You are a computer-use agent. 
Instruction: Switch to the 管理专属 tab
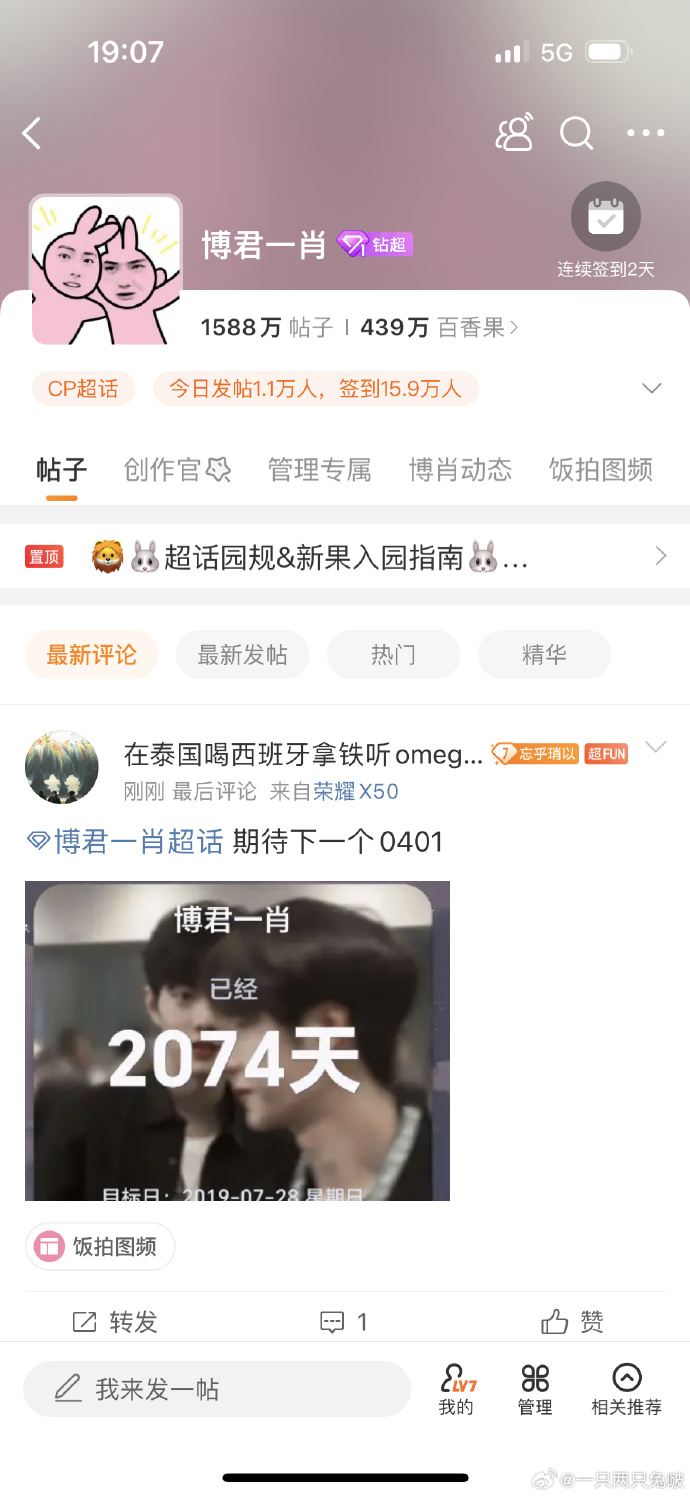coord(319,469)
